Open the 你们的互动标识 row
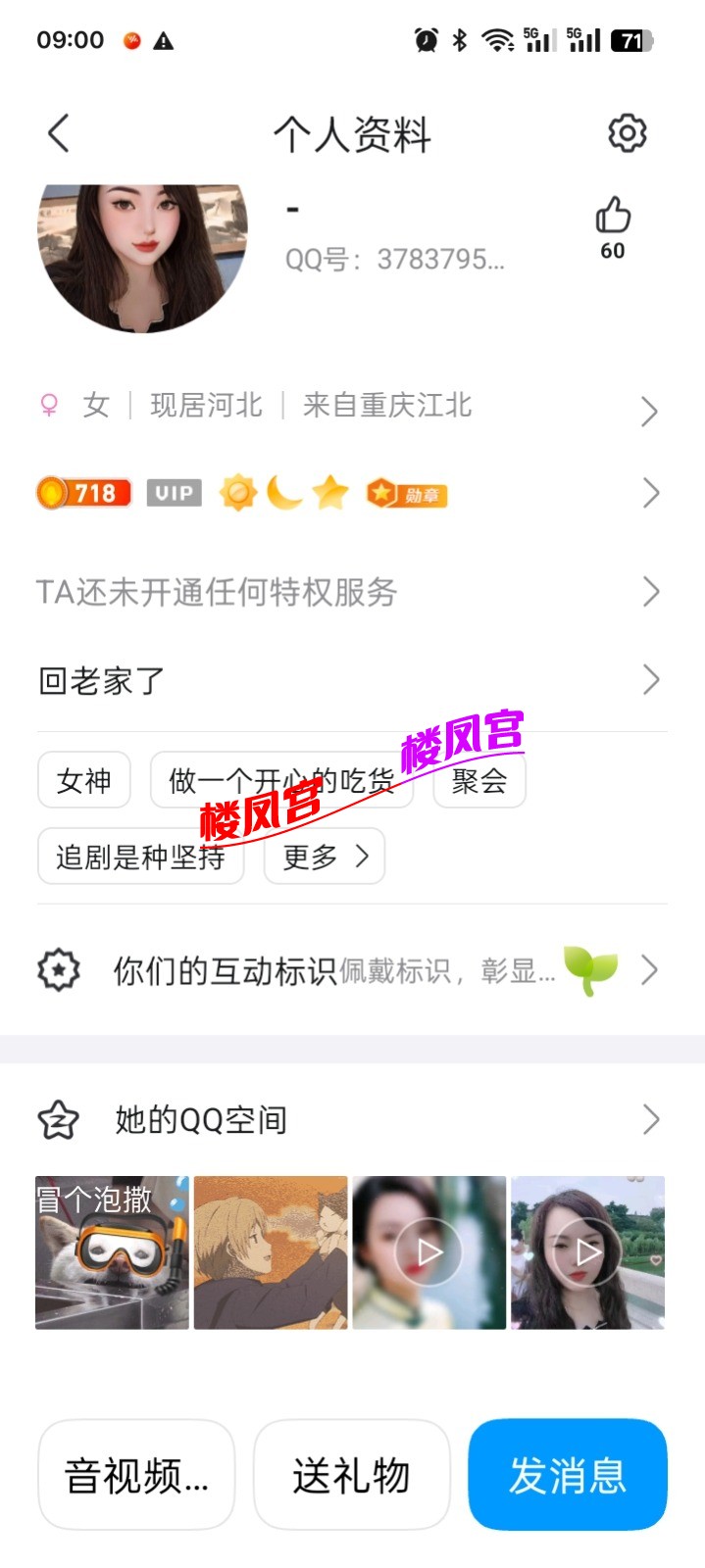Screen dimensions: 705x1568 point(351,970)
